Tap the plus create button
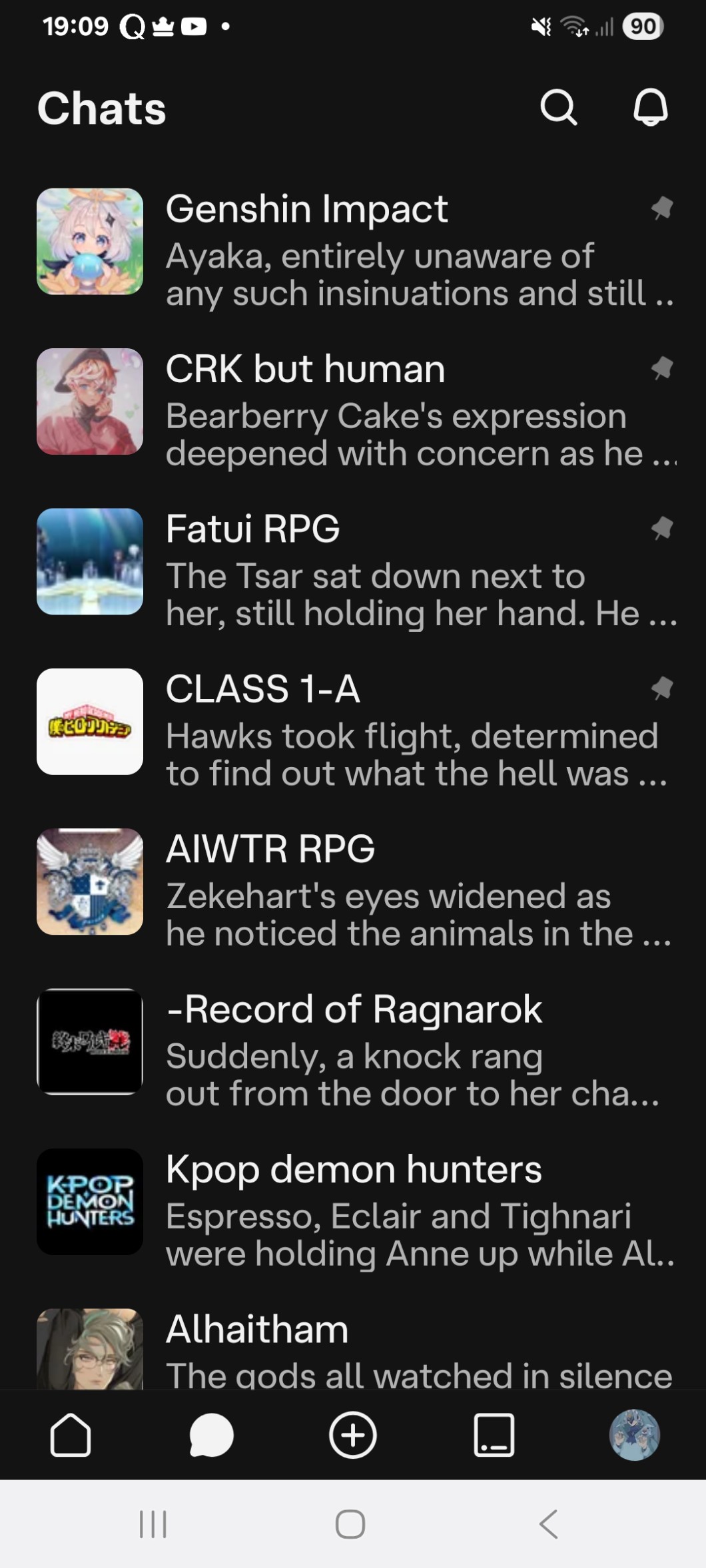 pyautogui.click(x=352, y=1435)
